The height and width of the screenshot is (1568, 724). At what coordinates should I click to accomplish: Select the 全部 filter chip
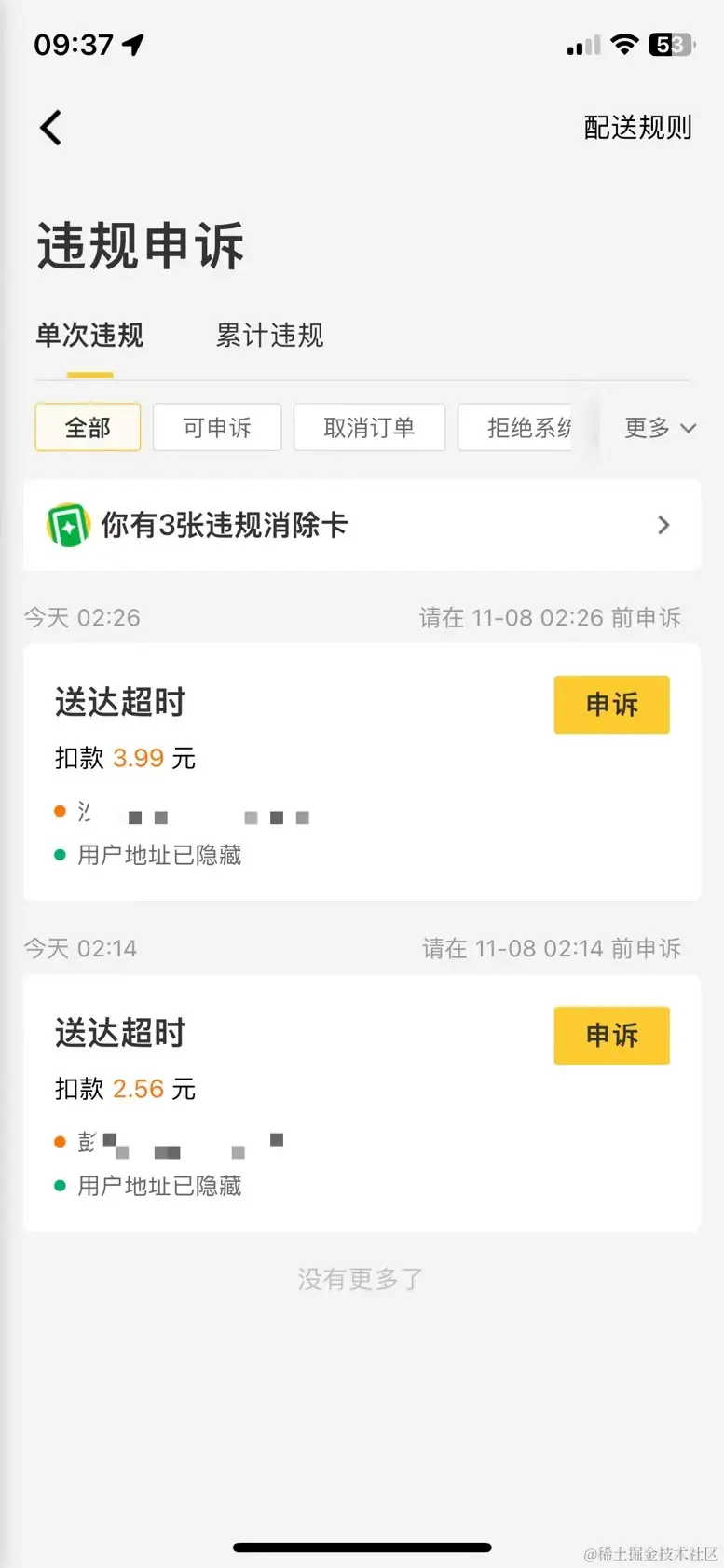pyautogui.click(x=88, y=428)
